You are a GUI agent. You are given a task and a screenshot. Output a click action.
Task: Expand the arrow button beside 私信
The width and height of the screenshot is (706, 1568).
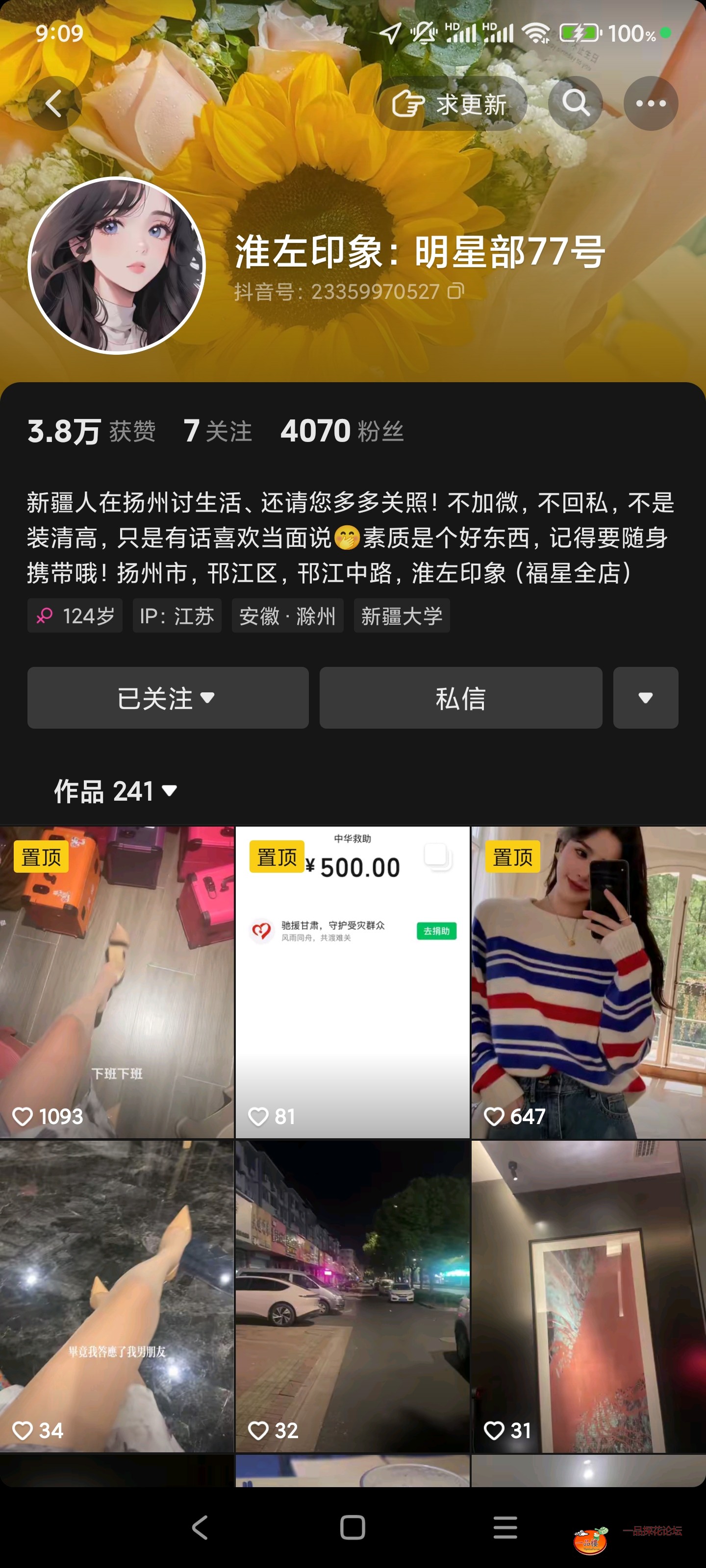click(x=645, y=698)
